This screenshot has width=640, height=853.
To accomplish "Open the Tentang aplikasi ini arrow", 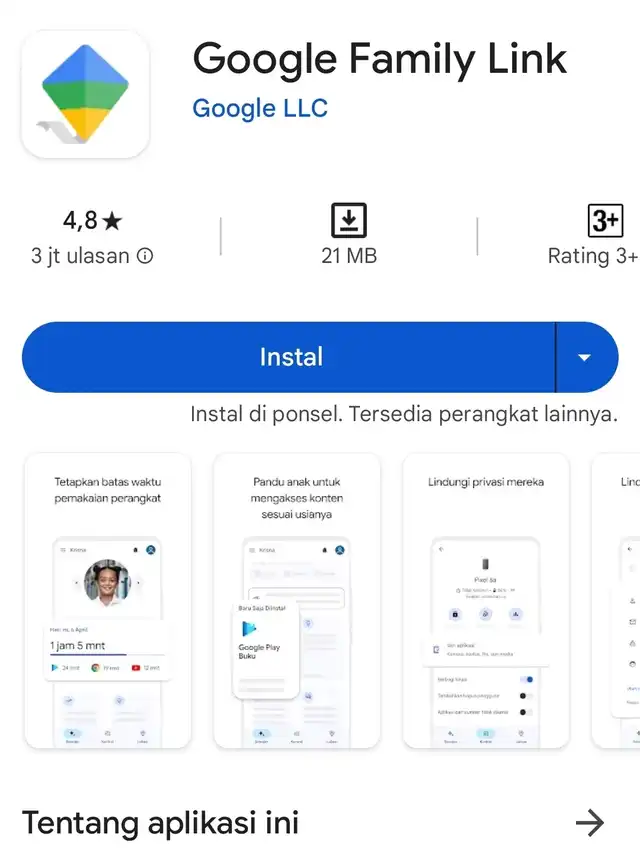I will pos(590,822).
